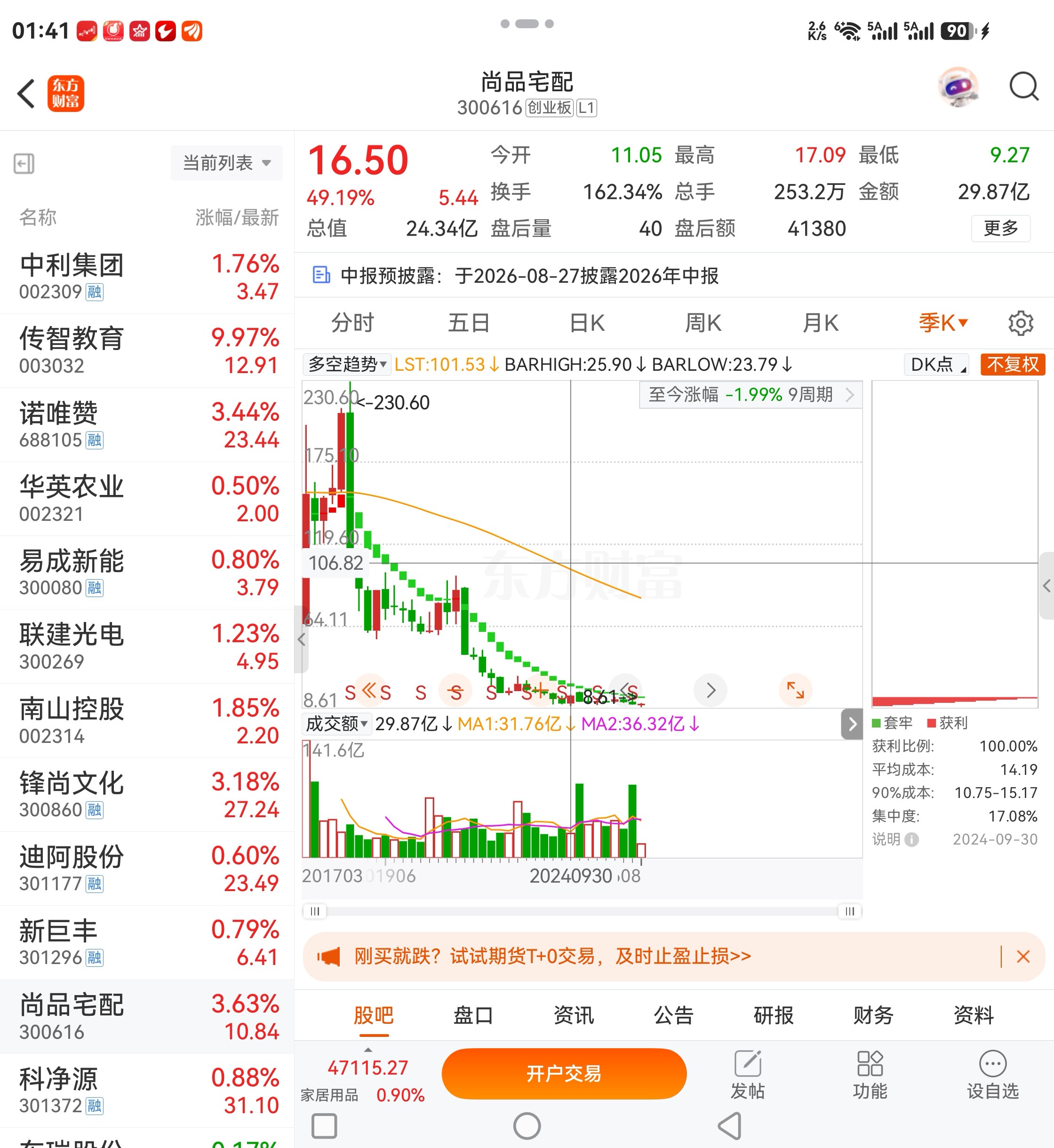Open 更多 for more quote details
1054x1148 pixels.
1000,228
